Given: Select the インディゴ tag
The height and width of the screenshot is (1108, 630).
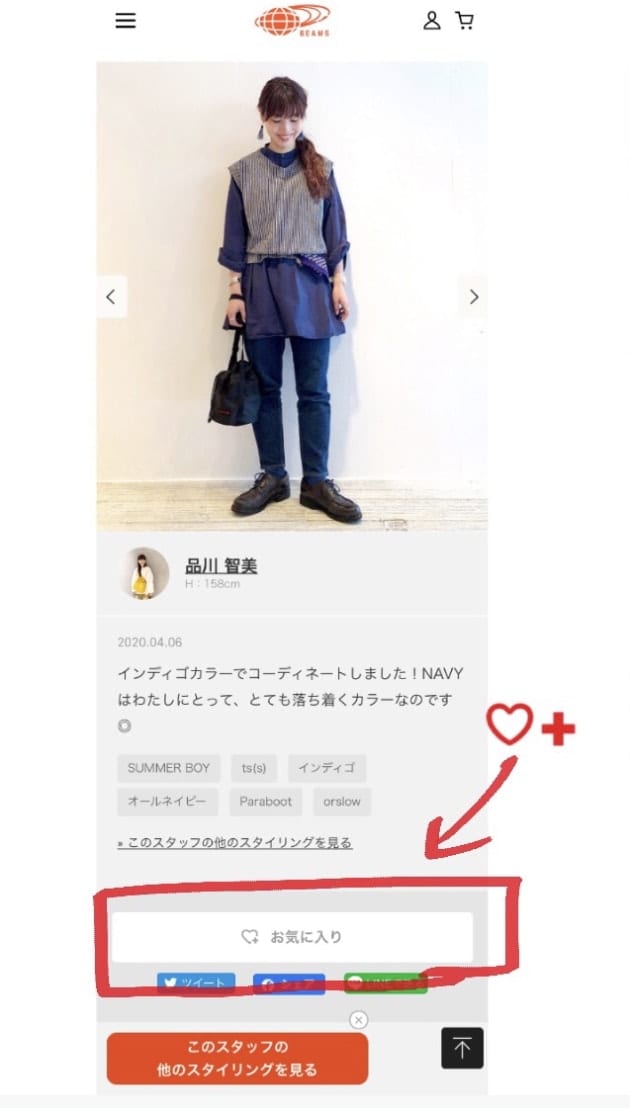Looking at the screenshot, I should (327, 768).
